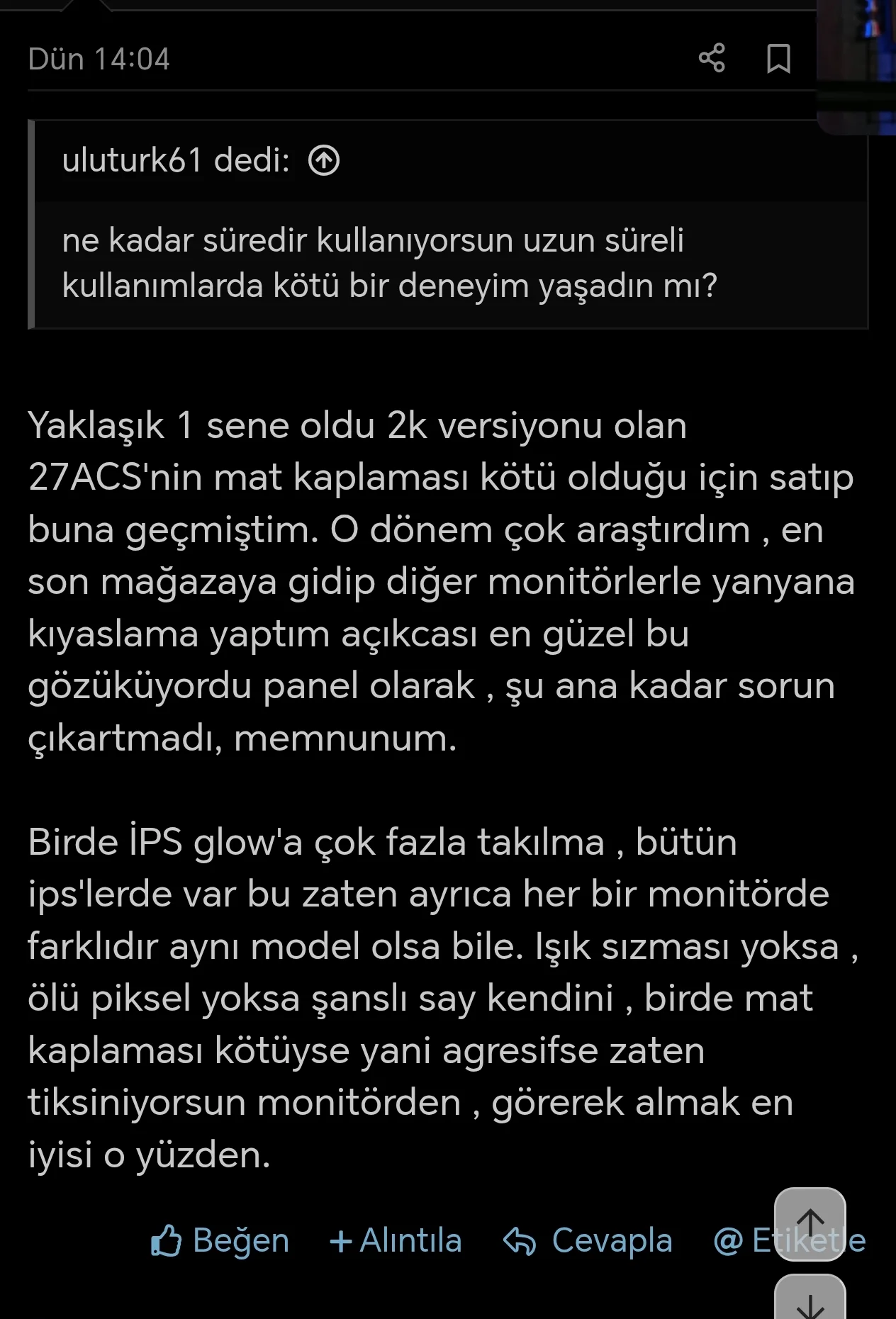Toggle the bookmark on this post
Screen dimensions: 896x1319
778,60
